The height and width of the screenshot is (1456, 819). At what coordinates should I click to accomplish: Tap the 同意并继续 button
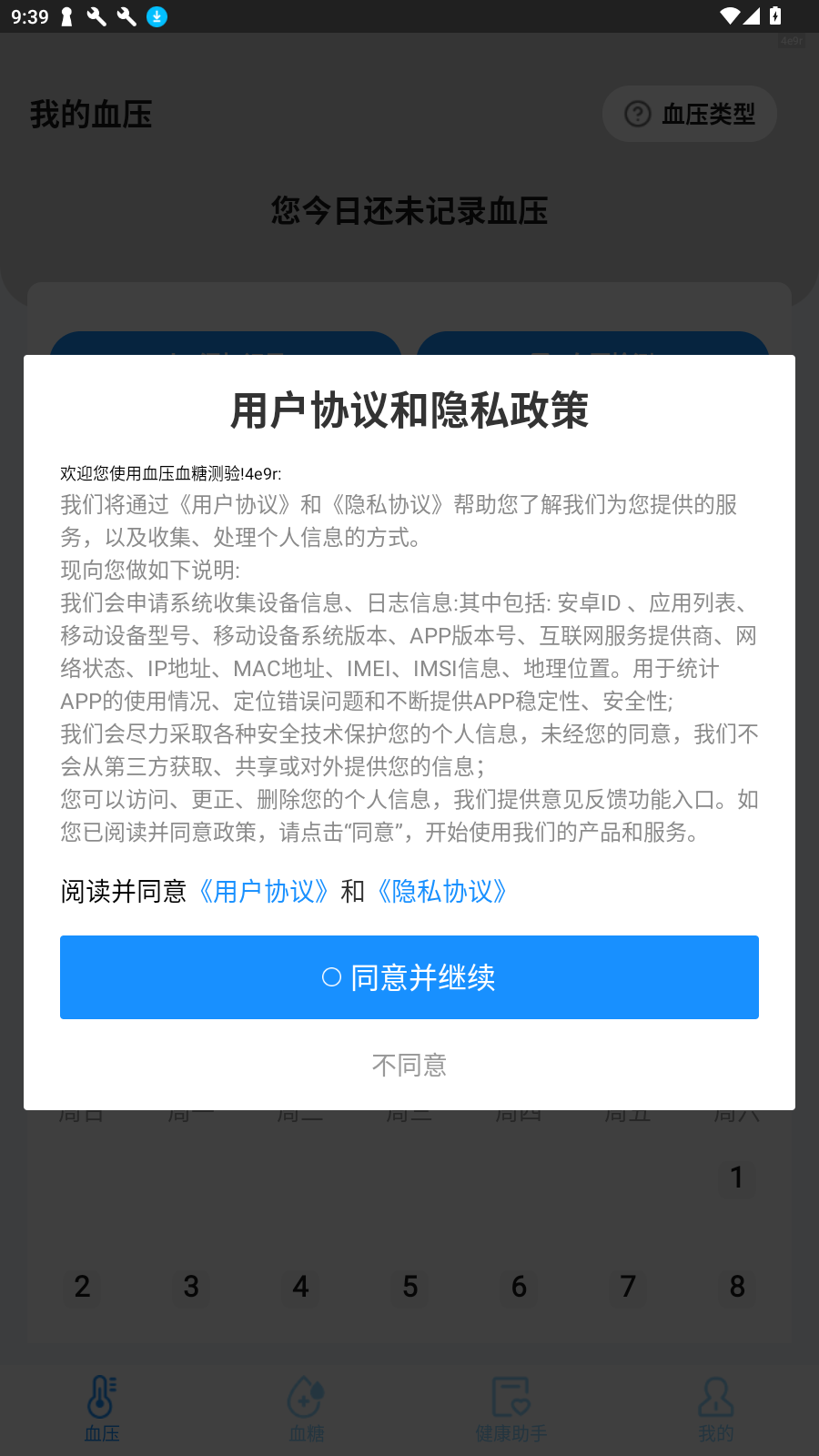click(x=409, y=977)
